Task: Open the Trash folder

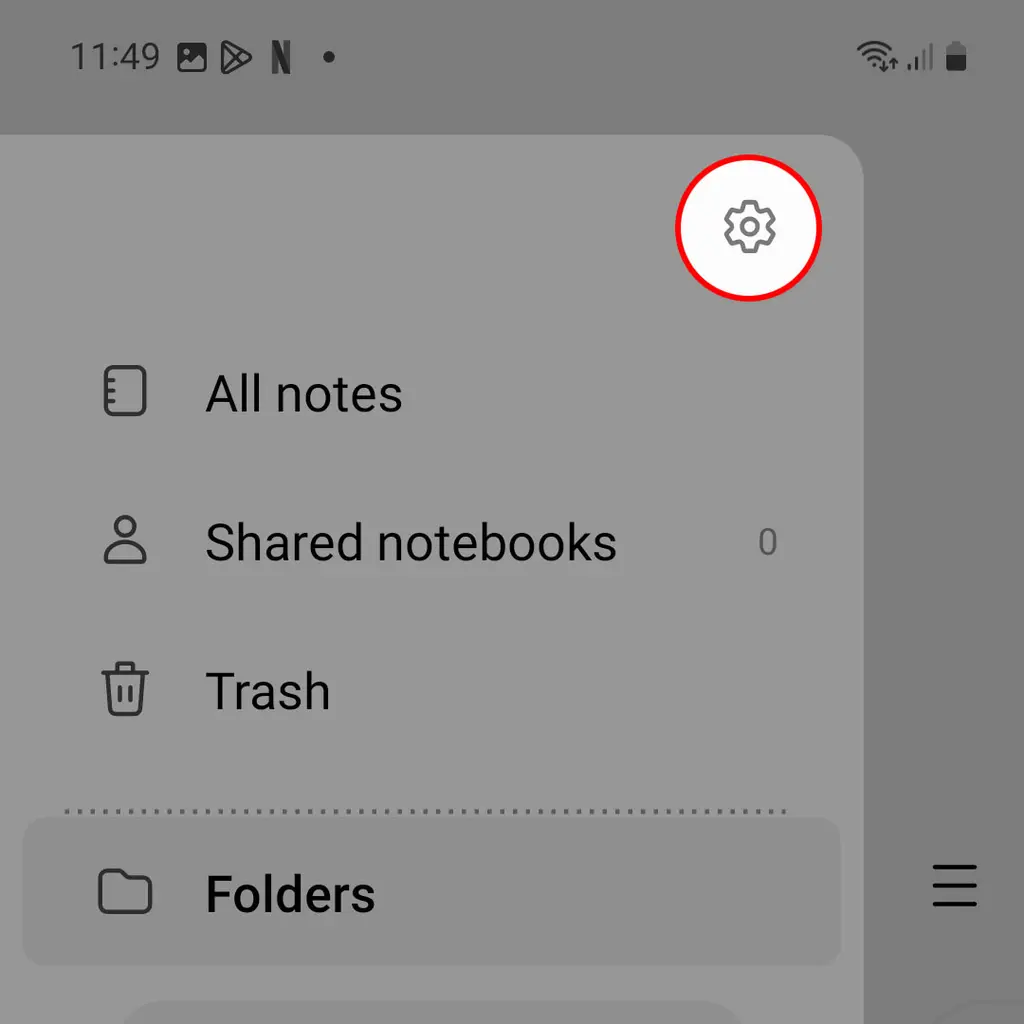Action: [x=267, y=692]
